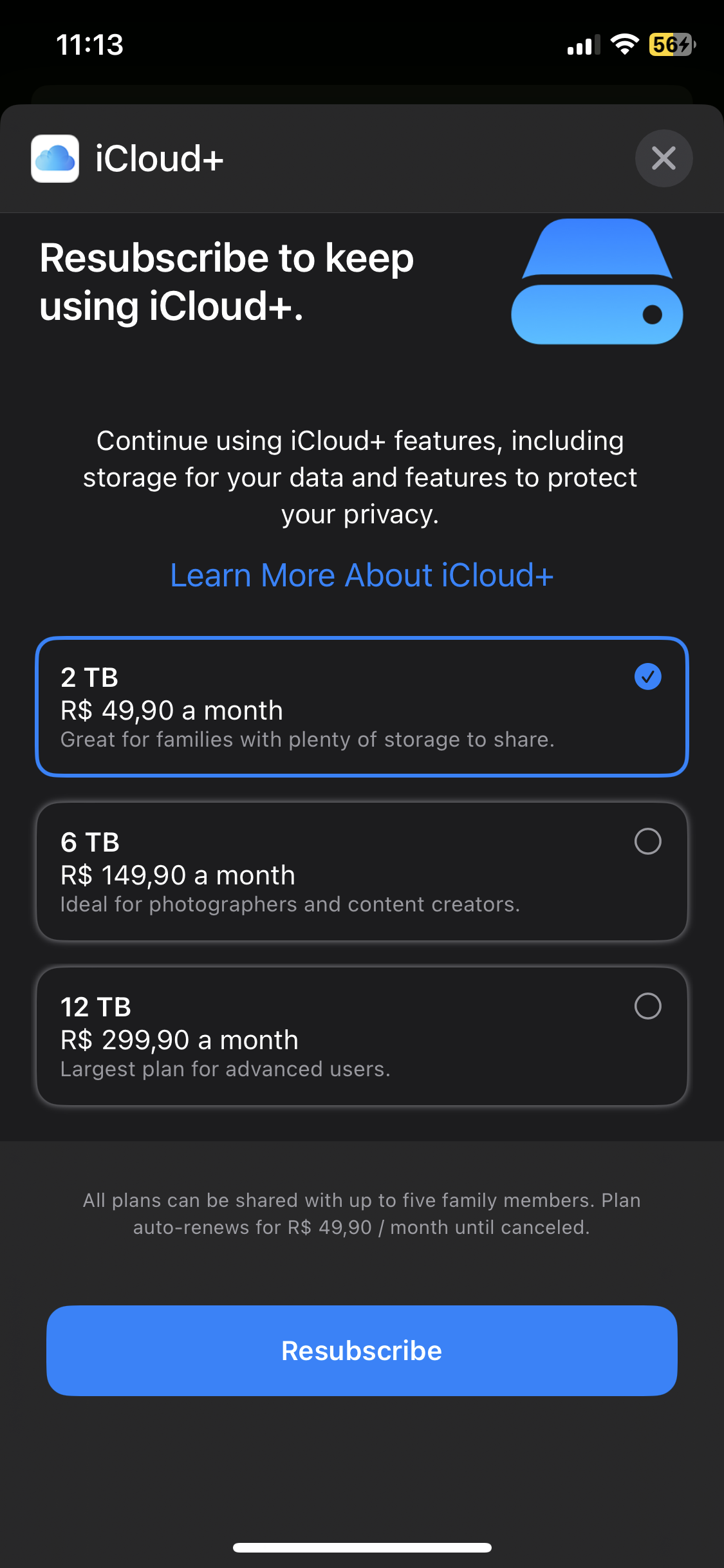Pick the 12 TB plan
This screenshot has width=724, height=1568.
362,1036
